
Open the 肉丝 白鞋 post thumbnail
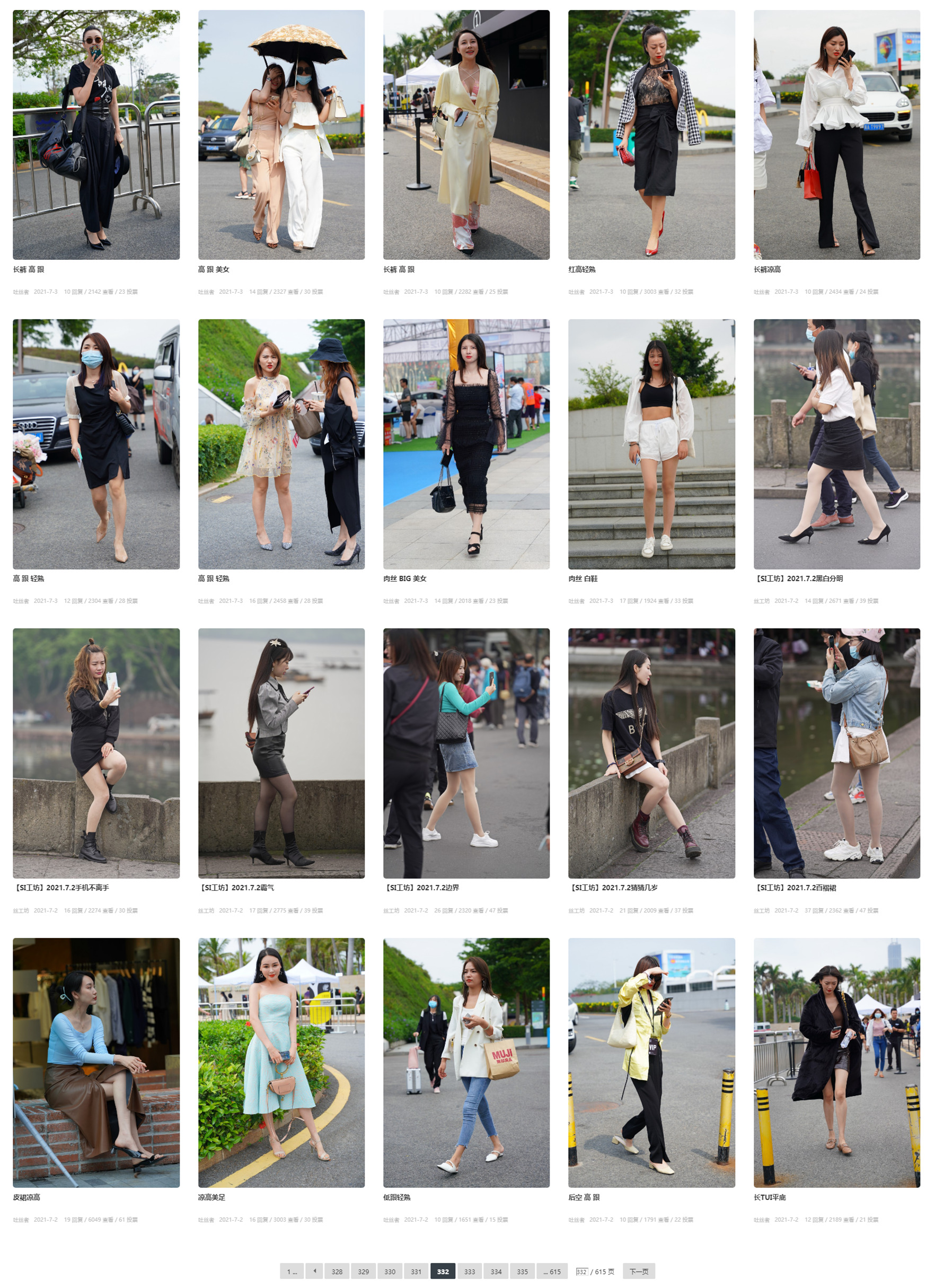[x=650, y=443]
